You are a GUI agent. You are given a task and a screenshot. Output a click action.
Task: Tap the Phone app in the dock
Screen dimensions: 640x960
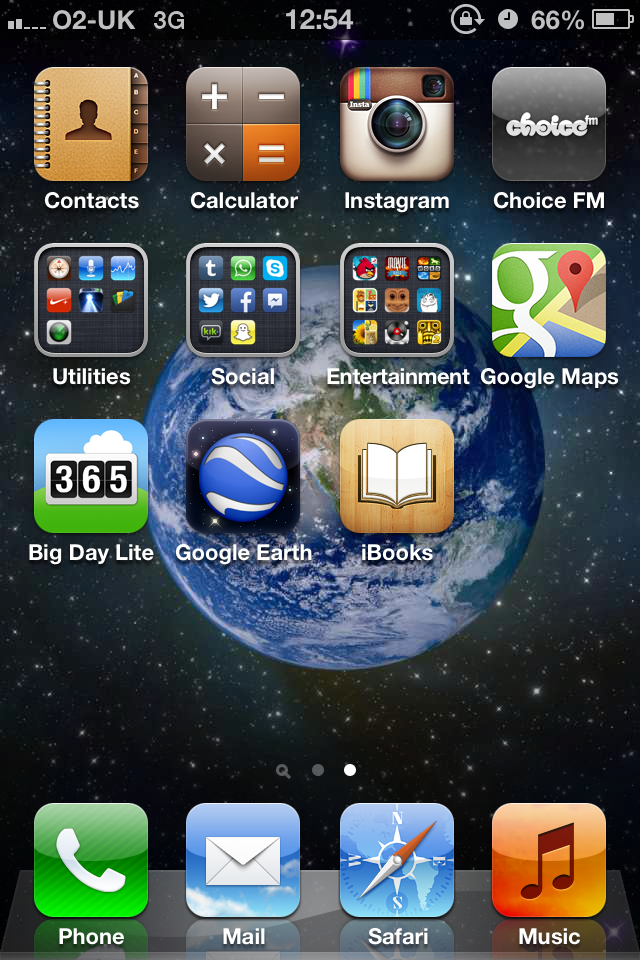click(91, 861)
